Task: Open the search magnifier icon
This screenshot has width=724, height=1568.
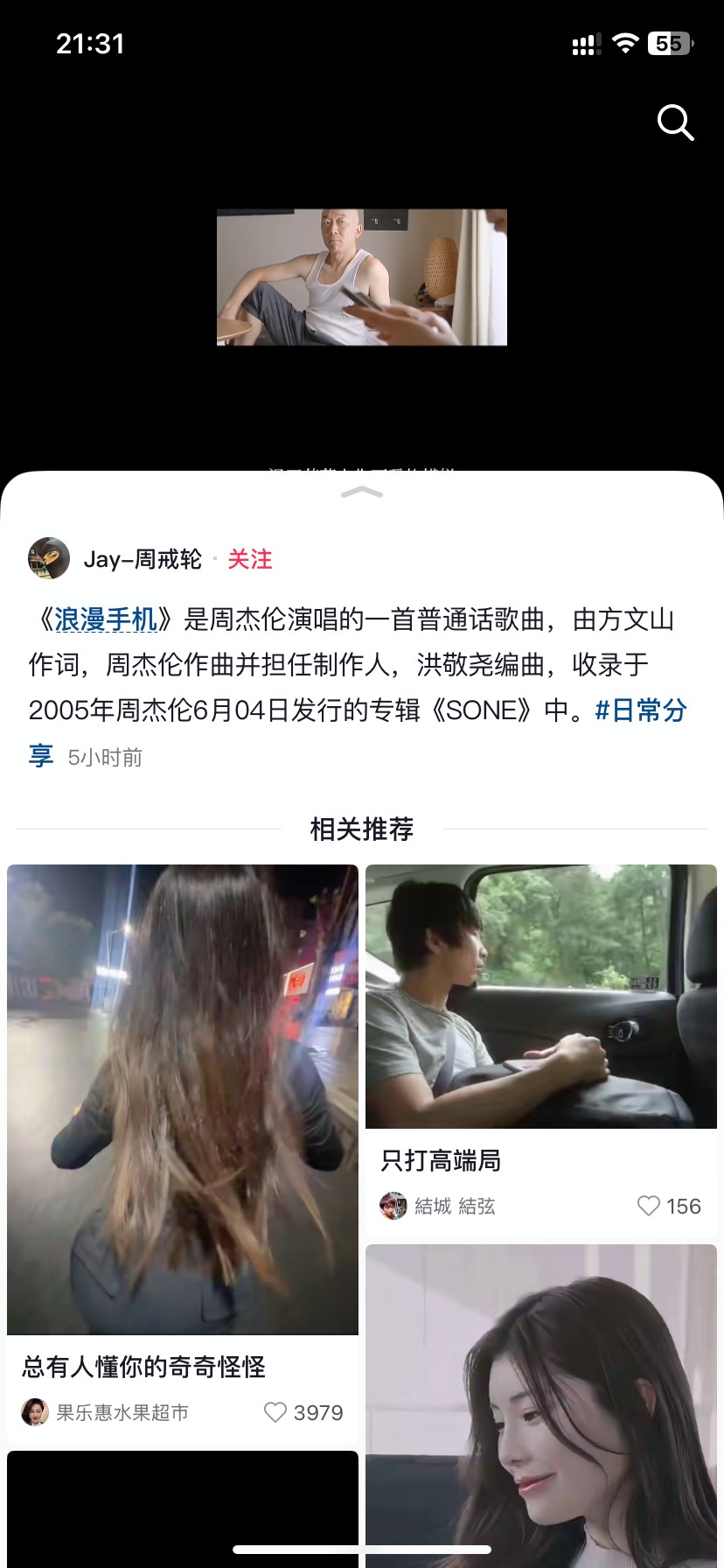Action: pos(675,122)
